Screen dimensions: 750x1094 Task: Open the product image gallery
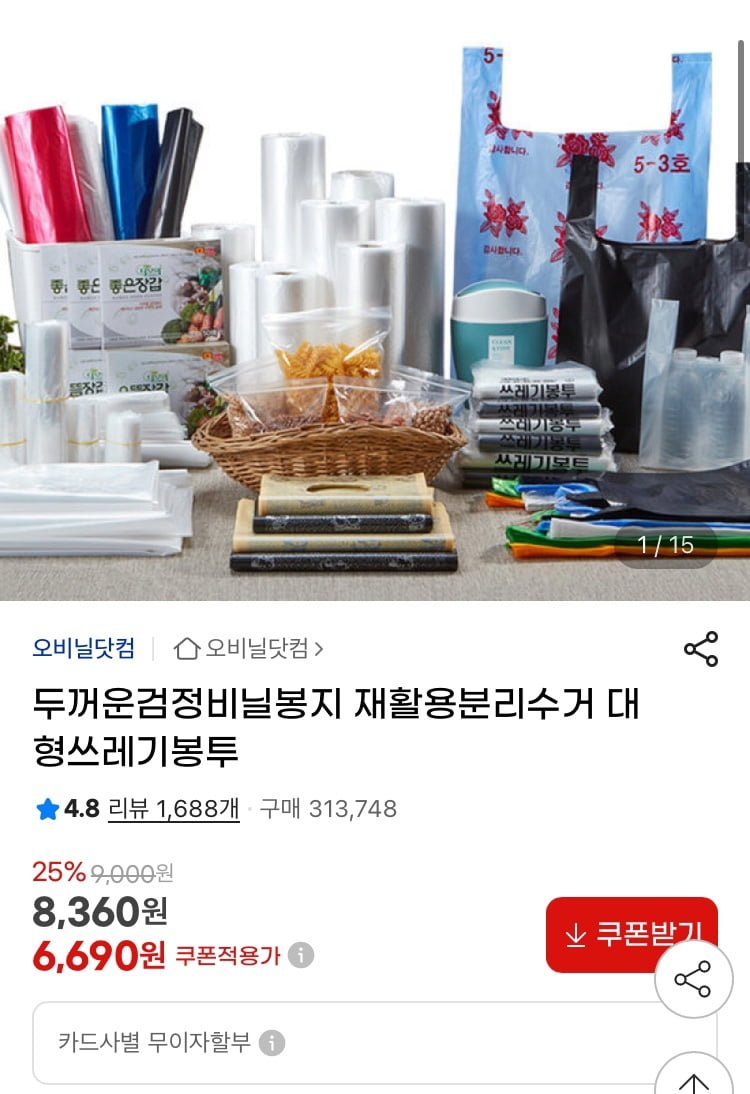coord(375,300)
